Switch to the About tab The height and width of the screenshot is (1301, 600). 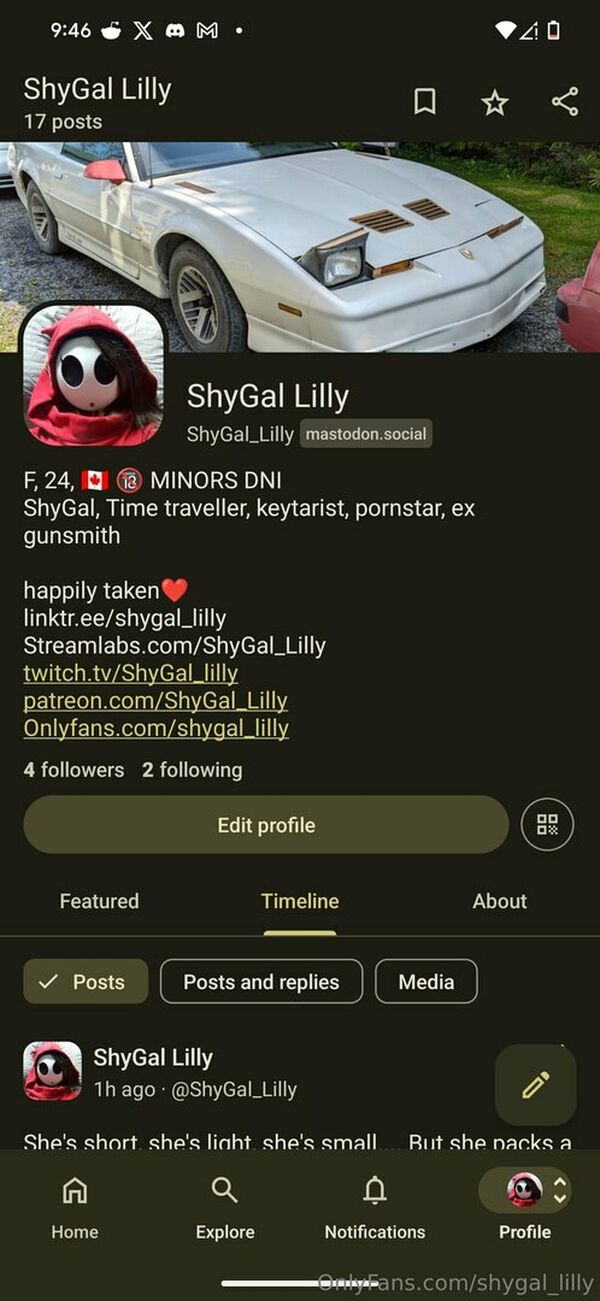coord(499,901)
